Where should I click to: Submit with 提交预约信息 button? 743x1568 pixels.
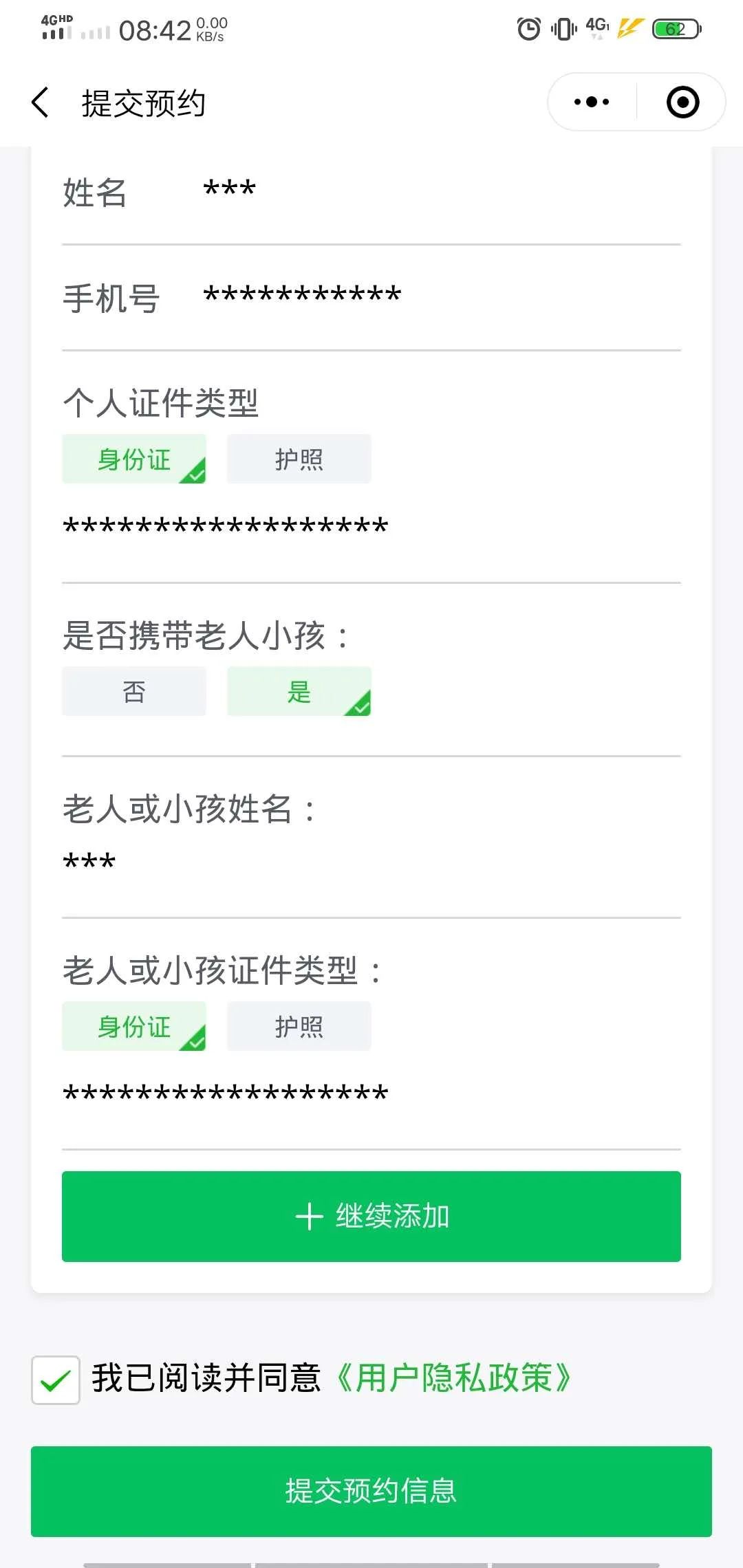pos(371,1492)
